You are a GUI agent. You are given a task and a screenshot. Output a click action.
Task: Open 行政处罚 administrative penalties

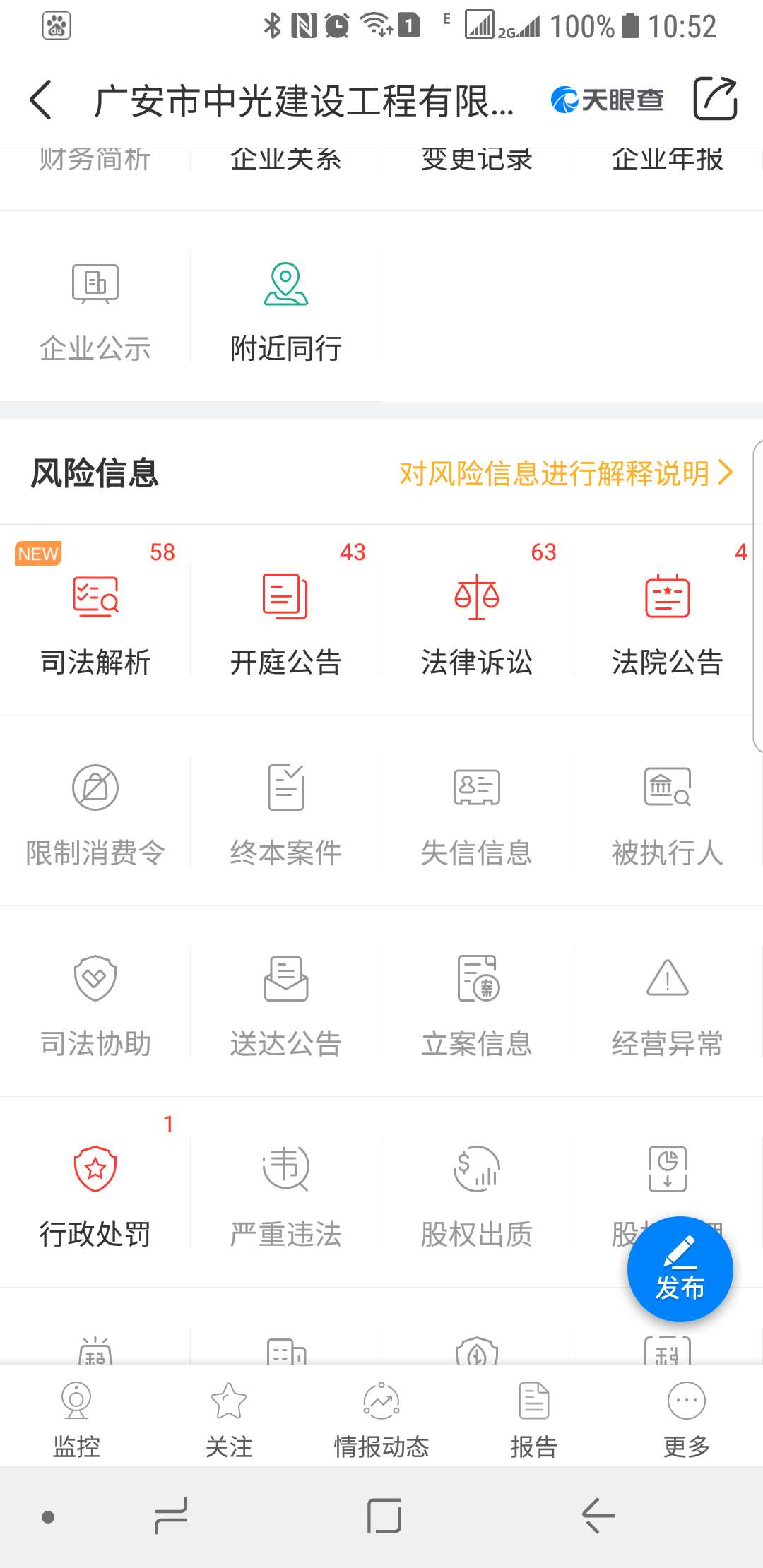(x=95, y=1194)
